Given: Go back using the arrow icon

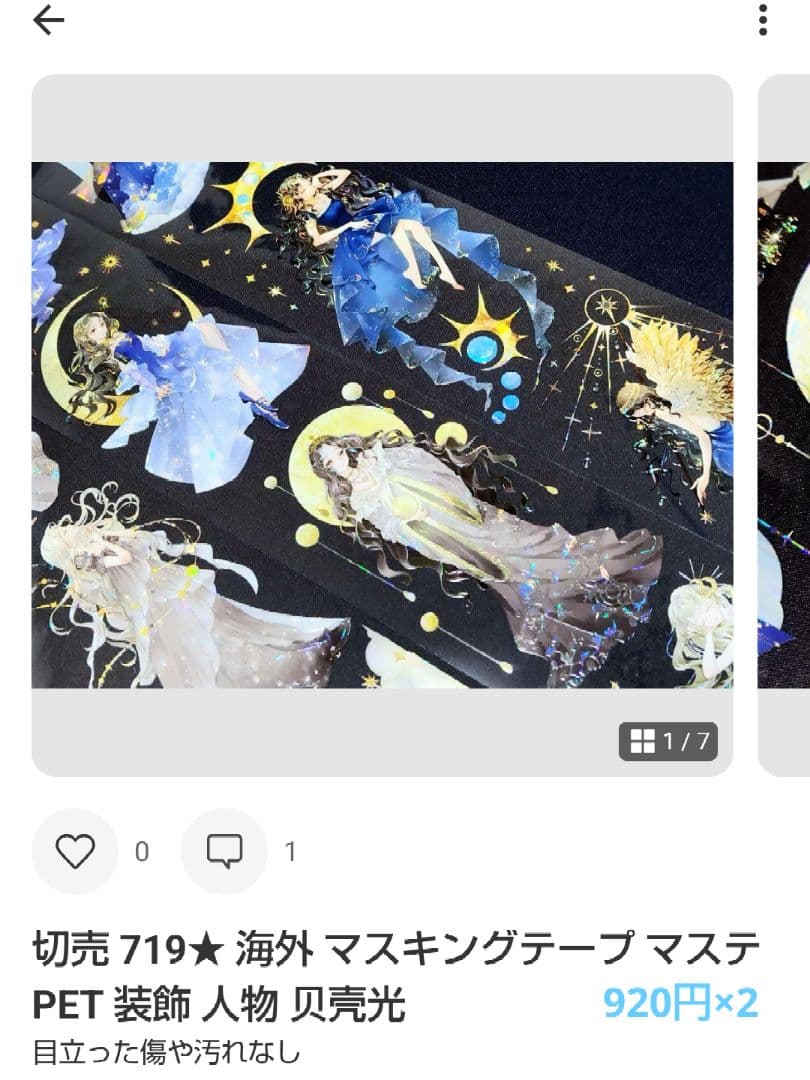Looking at the screenshot, I should (48, 20).
